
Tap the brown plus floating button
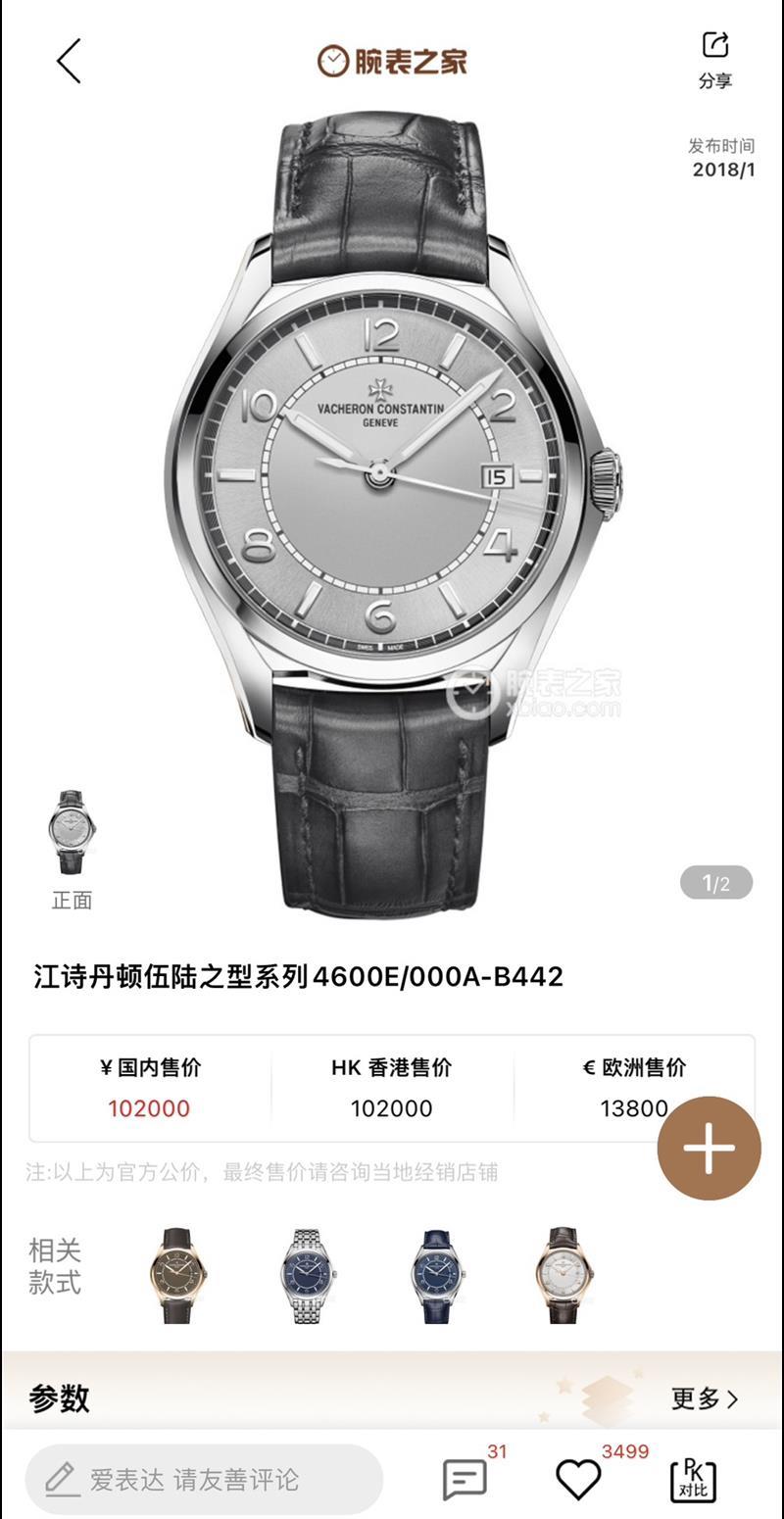tap(709, 1148)
